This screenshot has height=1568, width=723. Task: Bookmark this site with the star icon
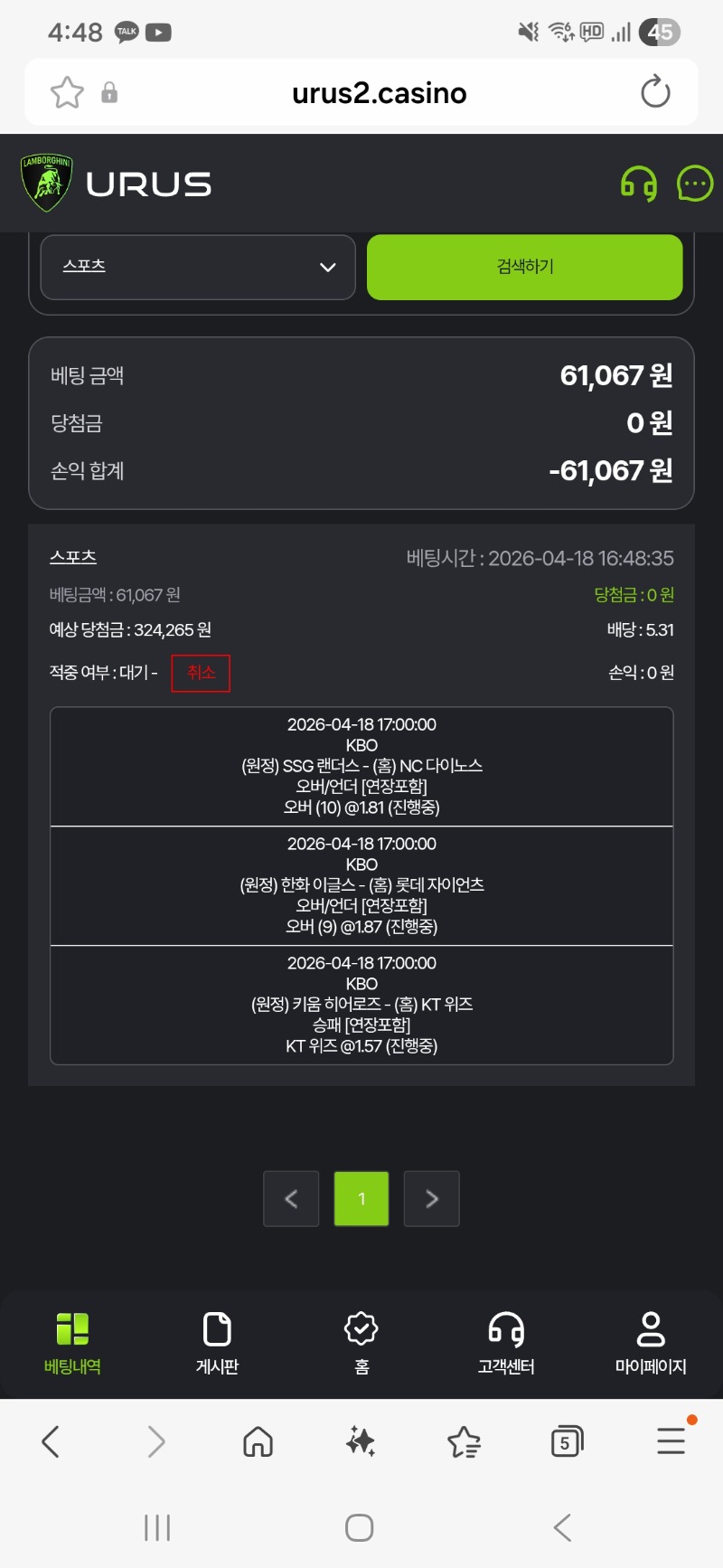(67, 92)
